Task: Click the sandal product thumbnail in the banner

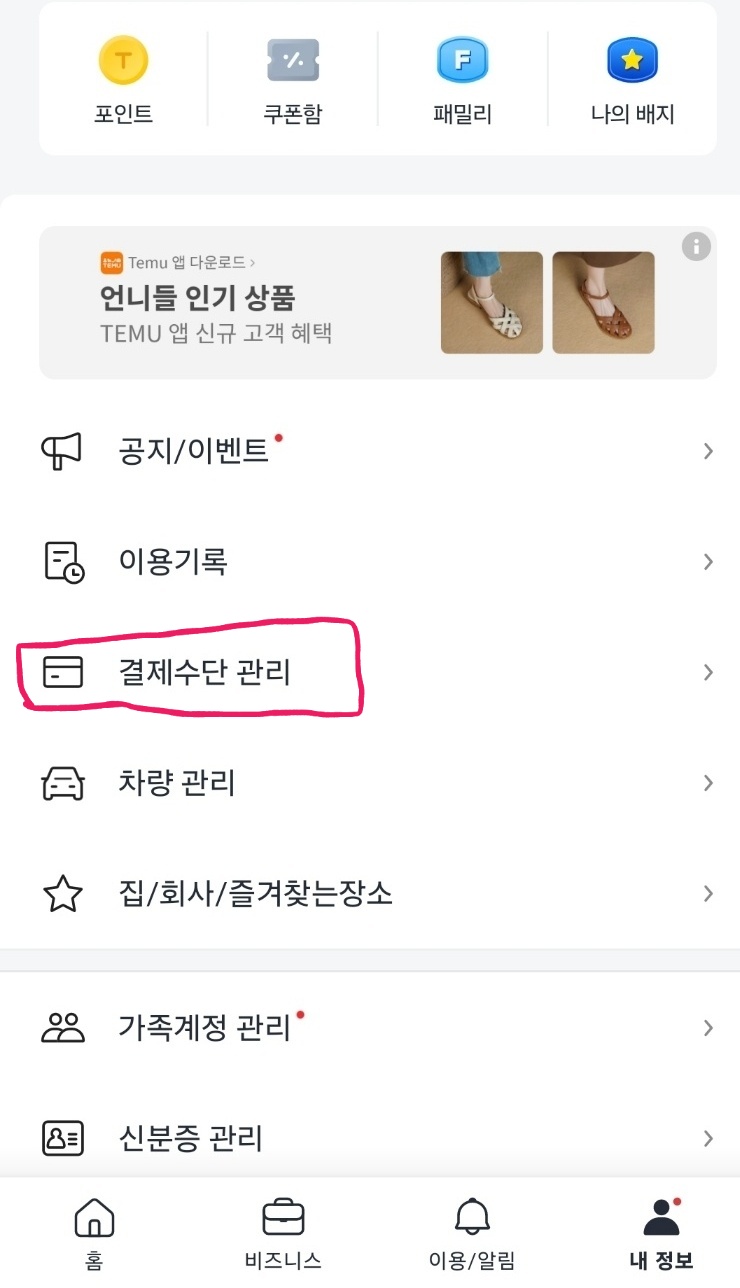Action: pos(492,303)
